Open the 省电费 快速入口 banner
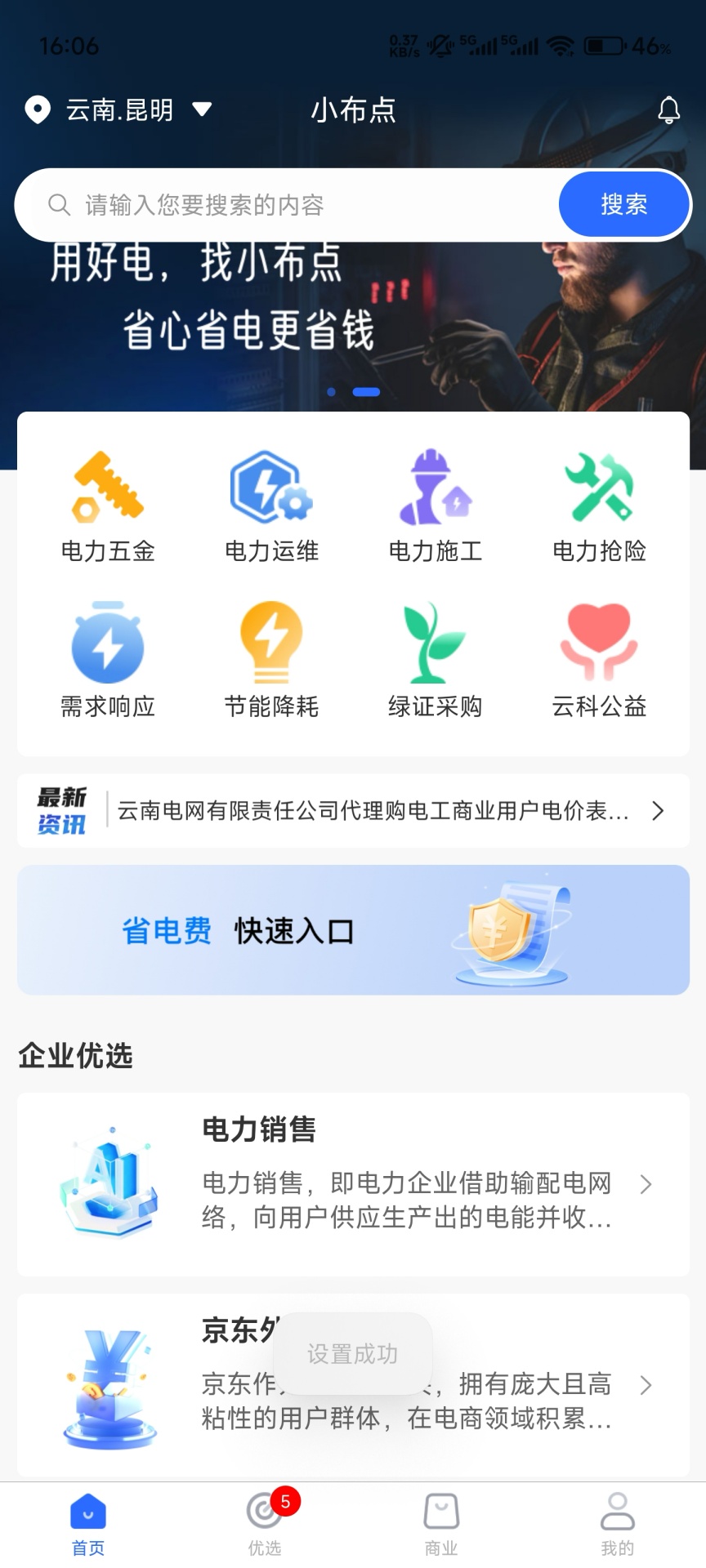 [353, 930]
